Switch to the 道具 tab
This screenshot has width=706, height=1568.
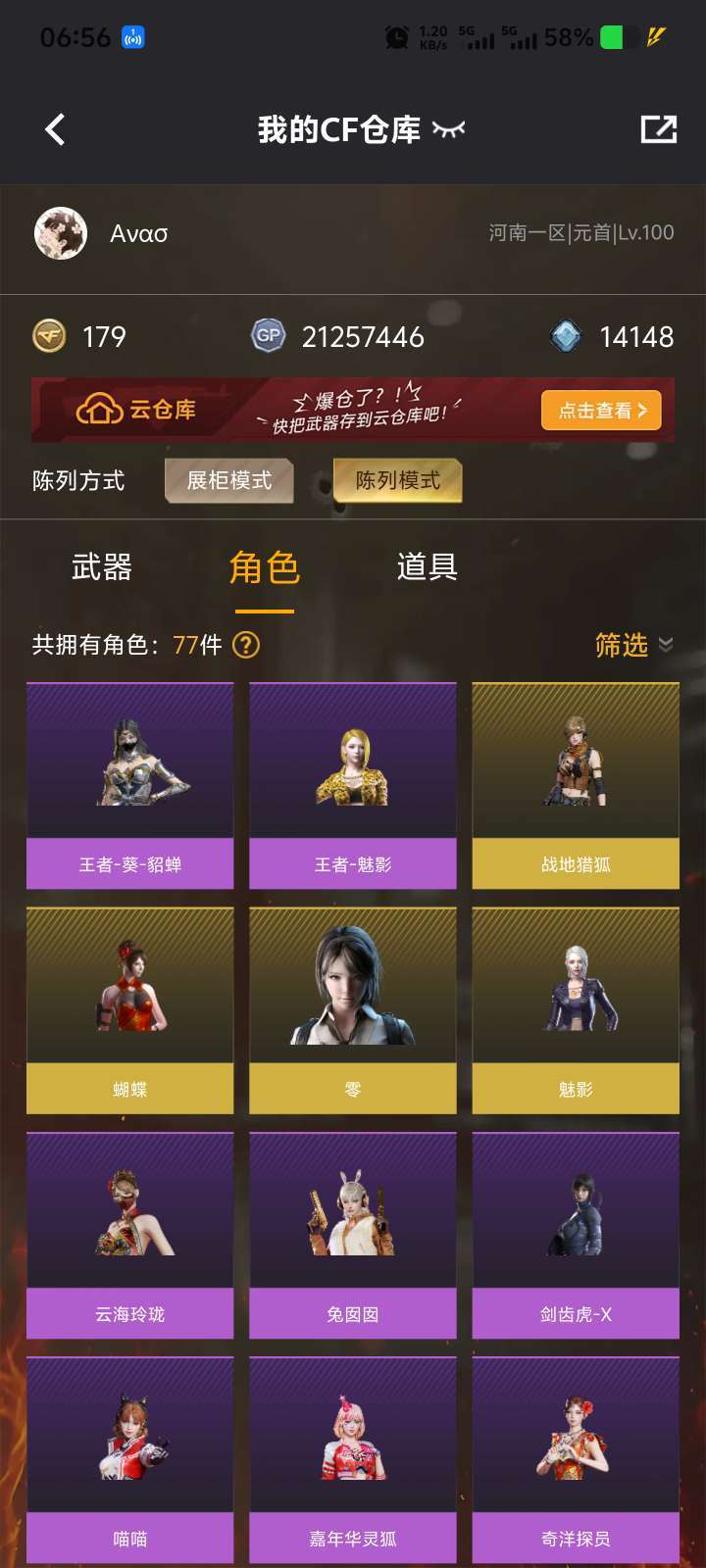tap(427, 567)
